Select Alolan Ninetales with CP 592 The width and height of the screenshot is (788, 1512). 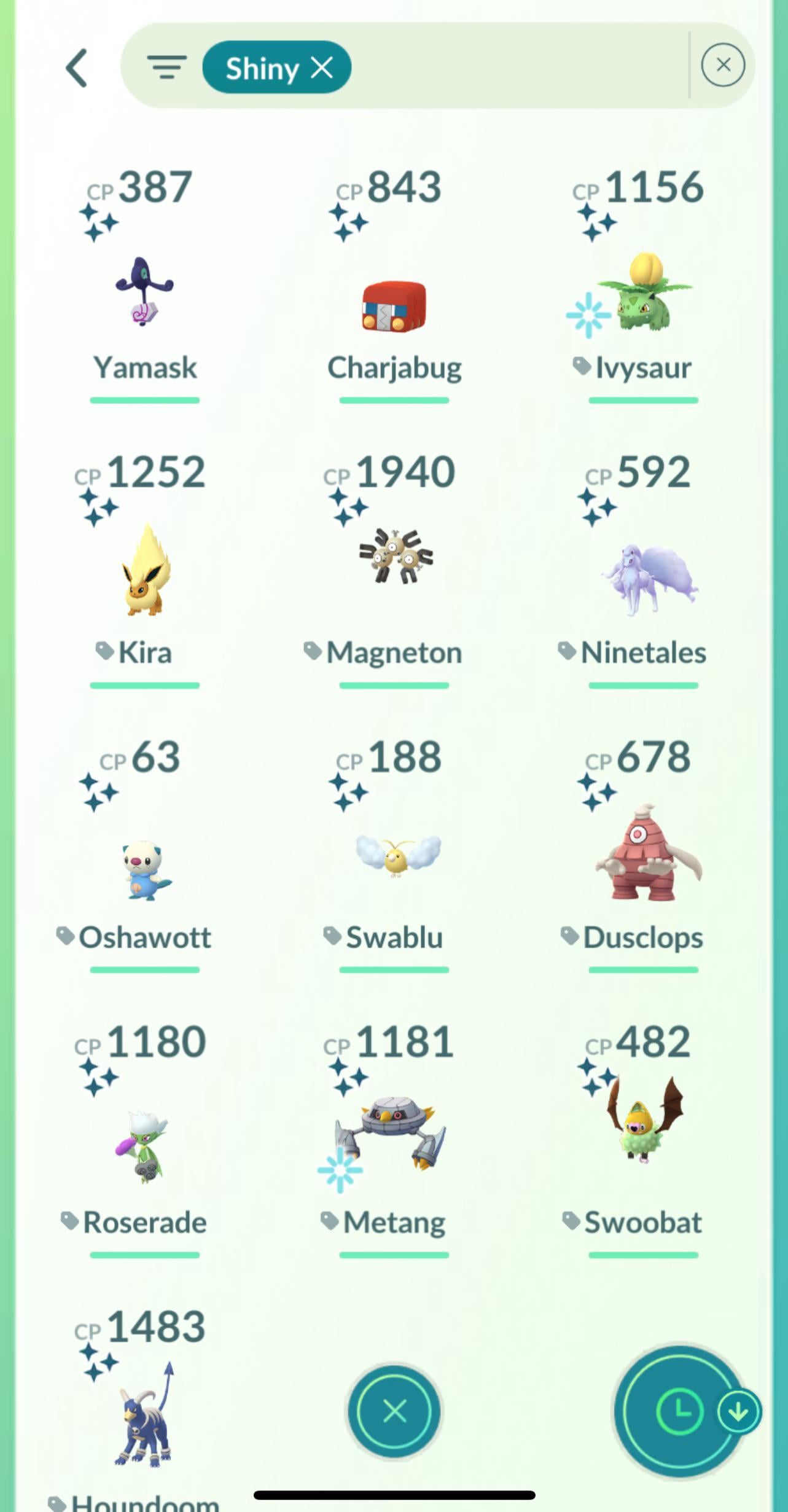tap(648, 578)
